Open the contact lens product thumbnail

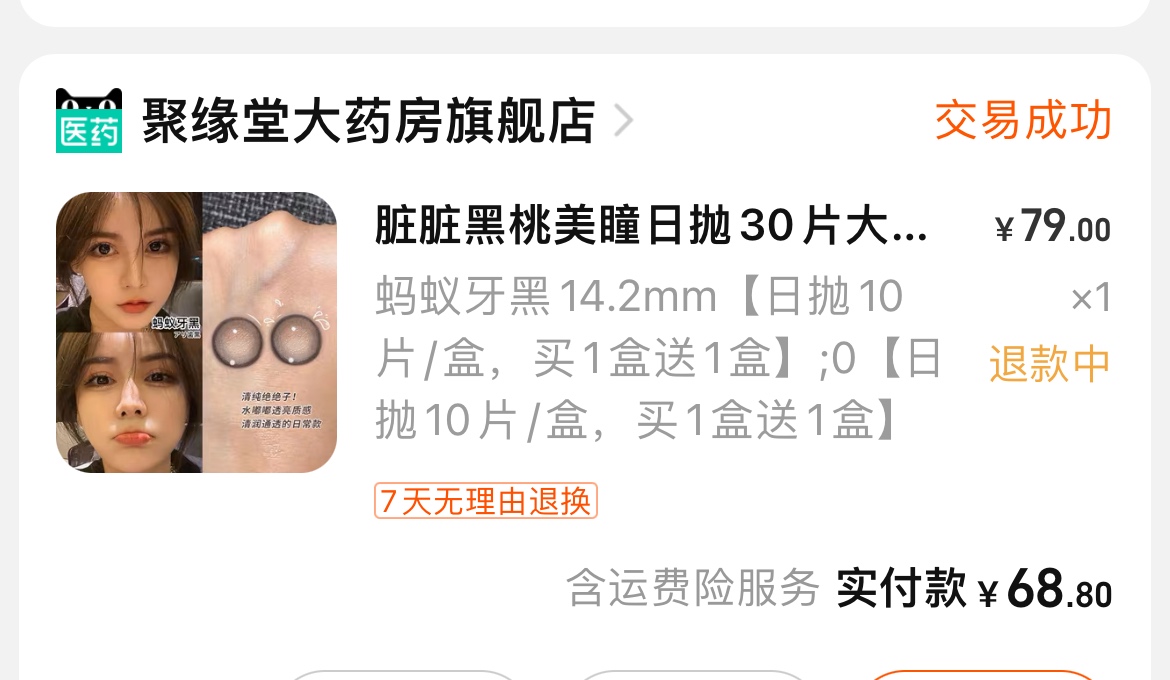[196, 332]
